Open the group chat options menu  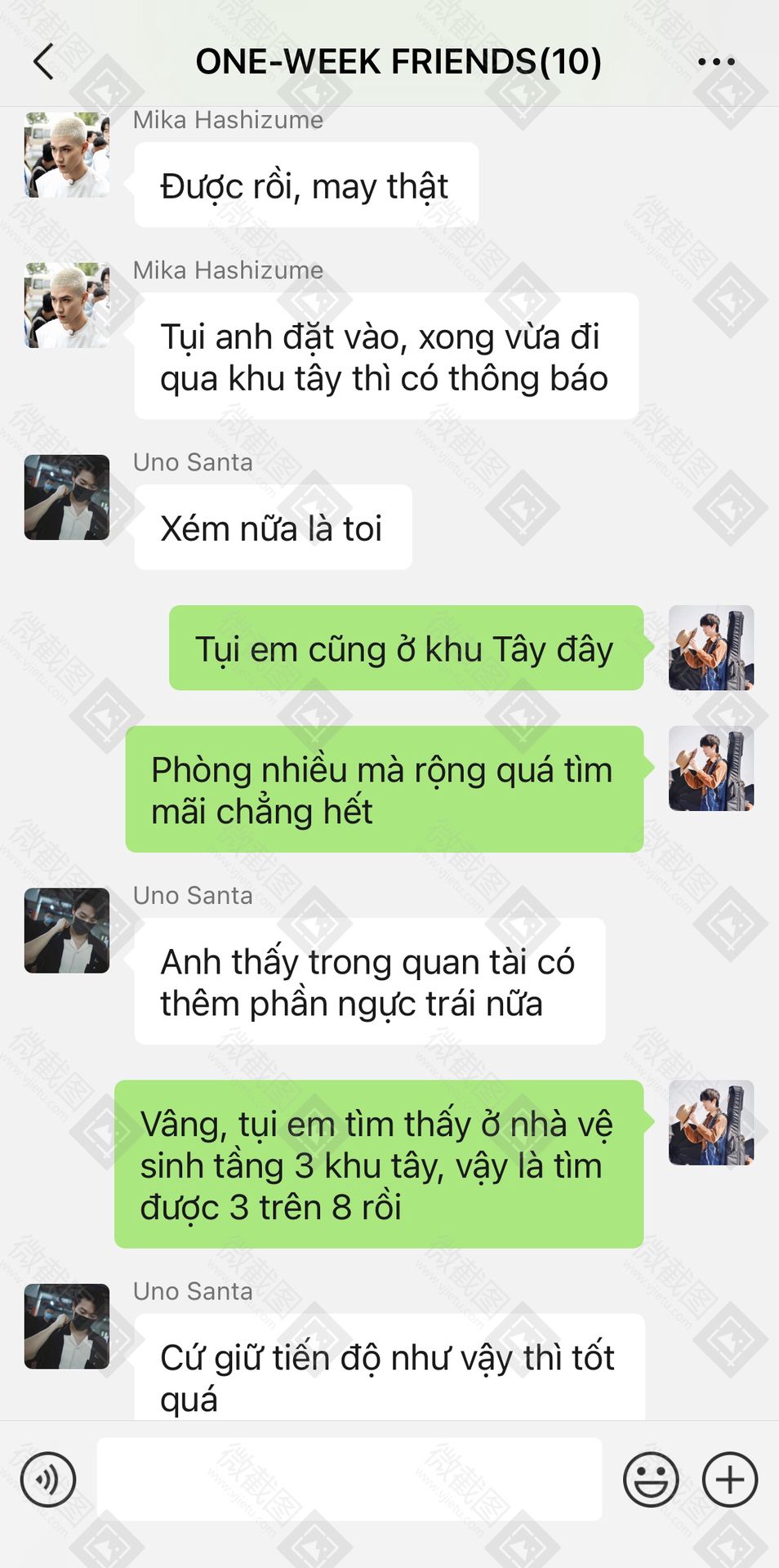[716, 61]
